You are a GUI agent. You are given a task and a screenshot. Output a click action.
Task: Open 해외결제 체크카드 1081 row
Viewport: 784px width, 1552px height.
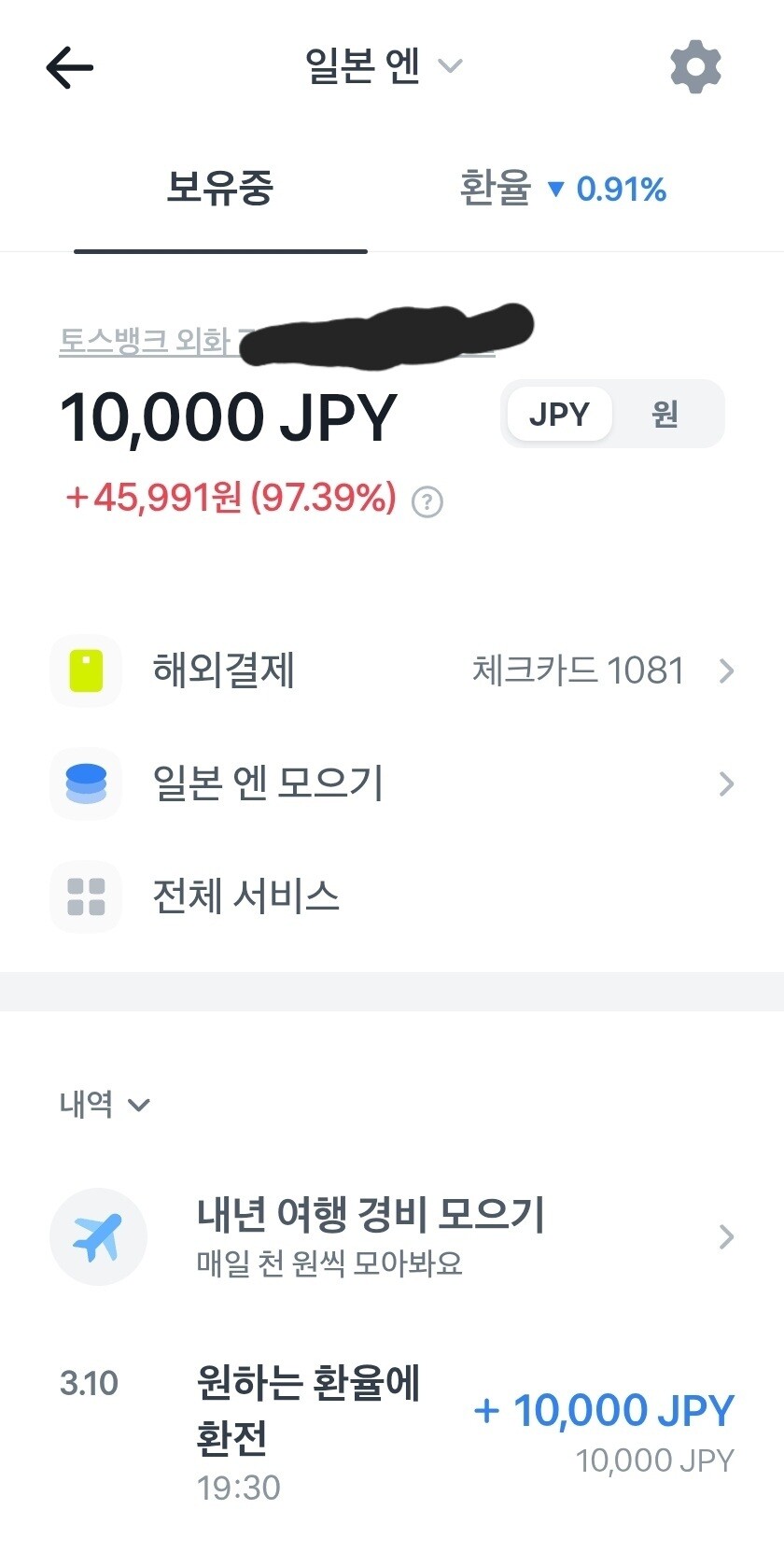click(392, 670)
